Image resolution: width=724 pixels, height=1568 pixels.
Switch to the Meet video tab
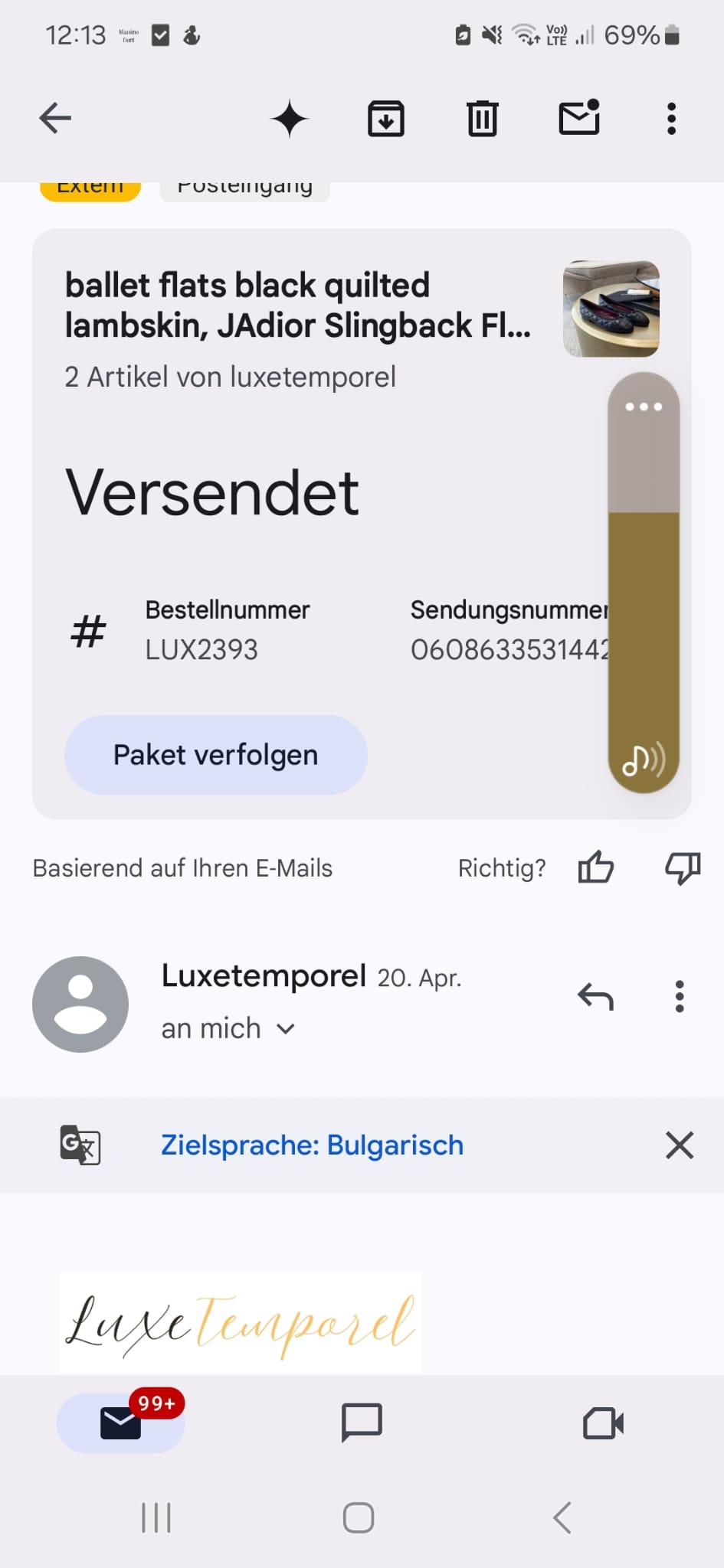tap(603, 1423)
